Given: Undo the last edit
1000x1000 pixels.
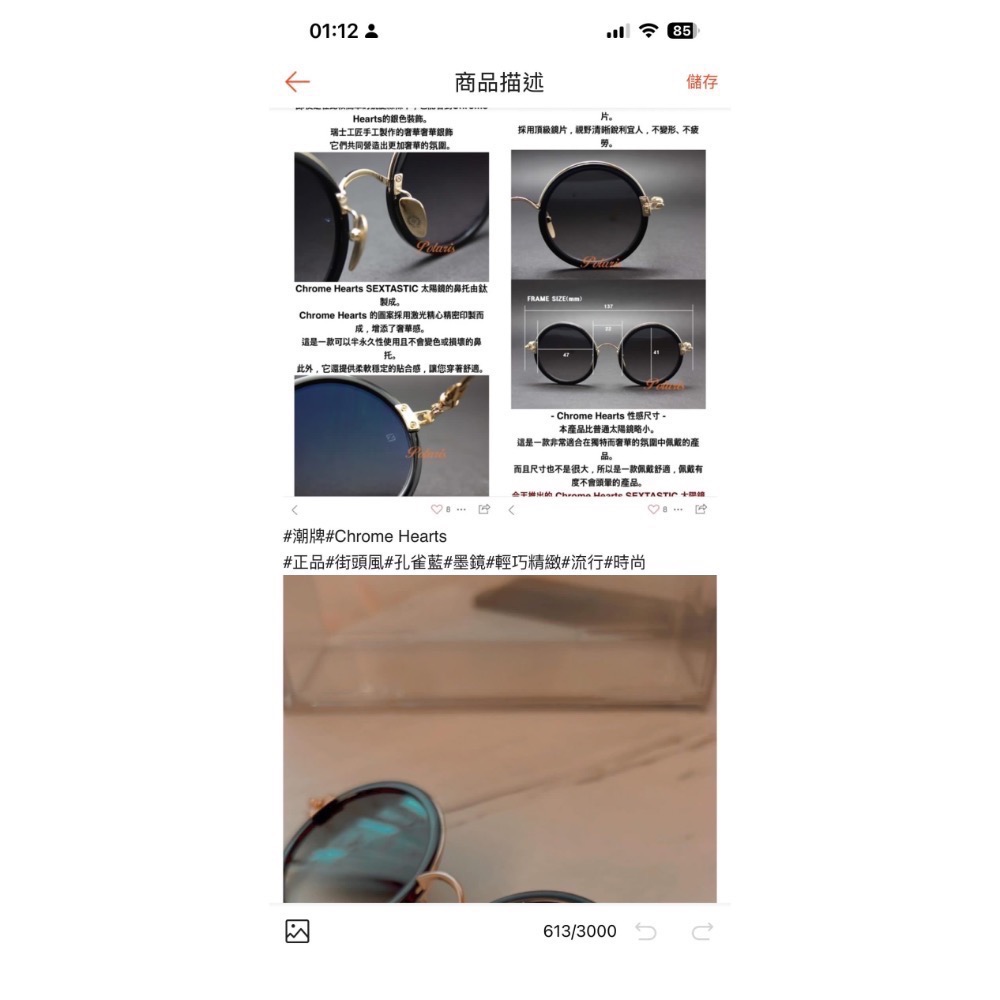Looking at the screenshot, I should pyautogui.click(x=646, y=932).
